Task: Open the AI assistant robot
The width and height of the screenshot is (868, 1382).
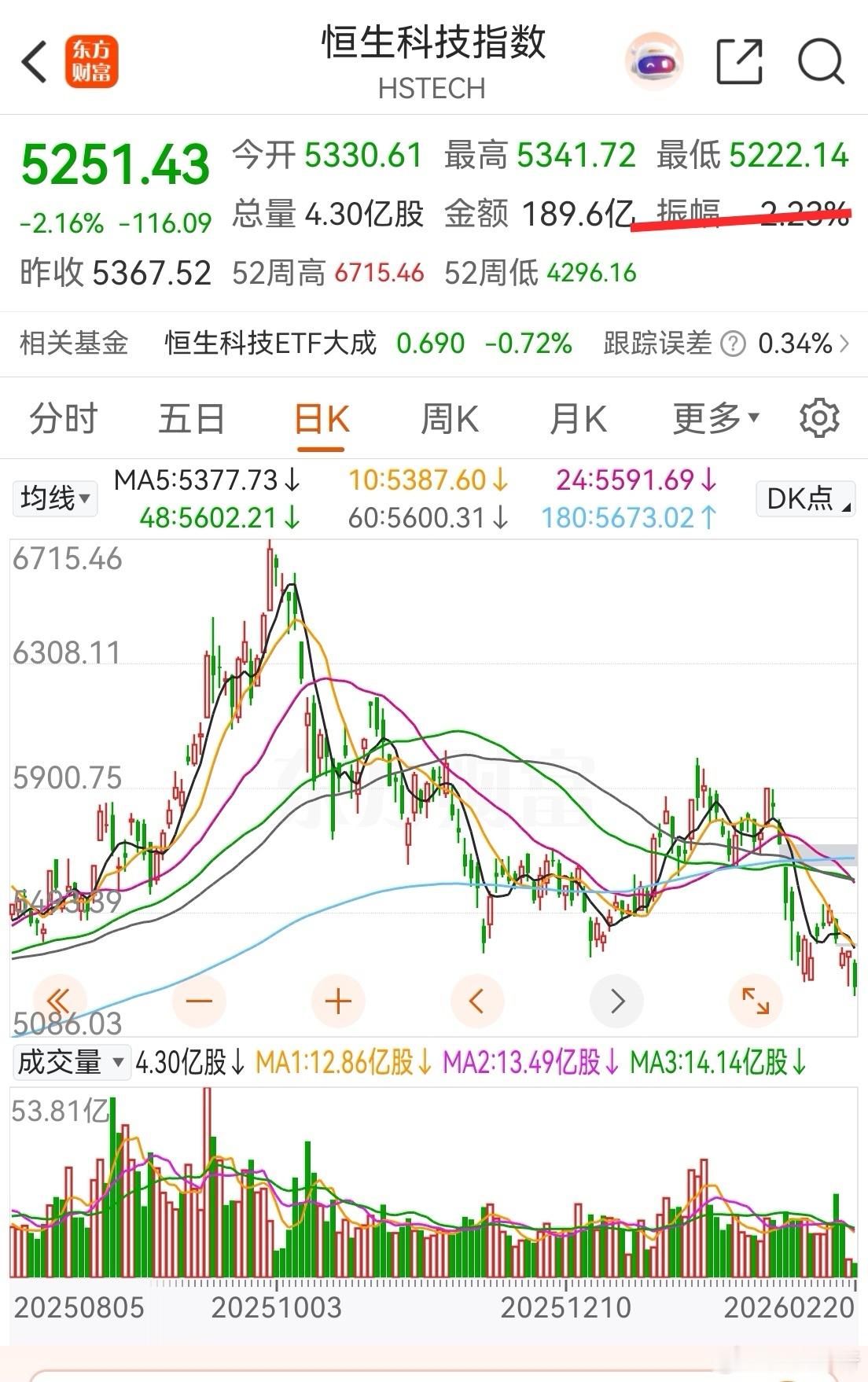Action: pos(653,60)
